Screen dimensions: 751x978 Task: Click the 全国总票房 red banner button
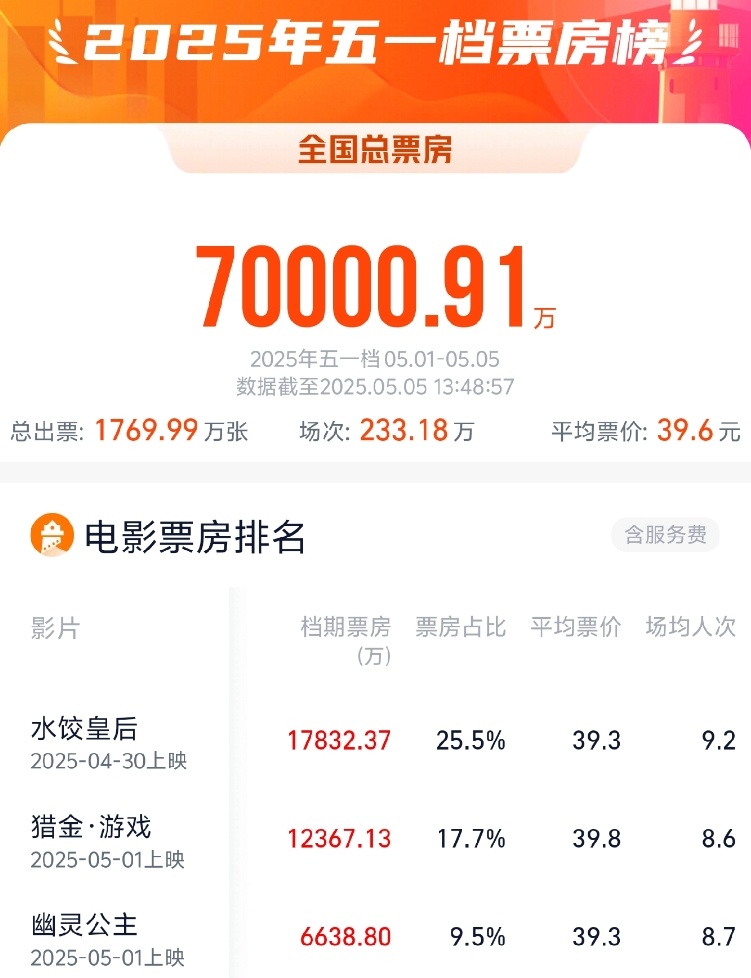(x=375, y=147)
